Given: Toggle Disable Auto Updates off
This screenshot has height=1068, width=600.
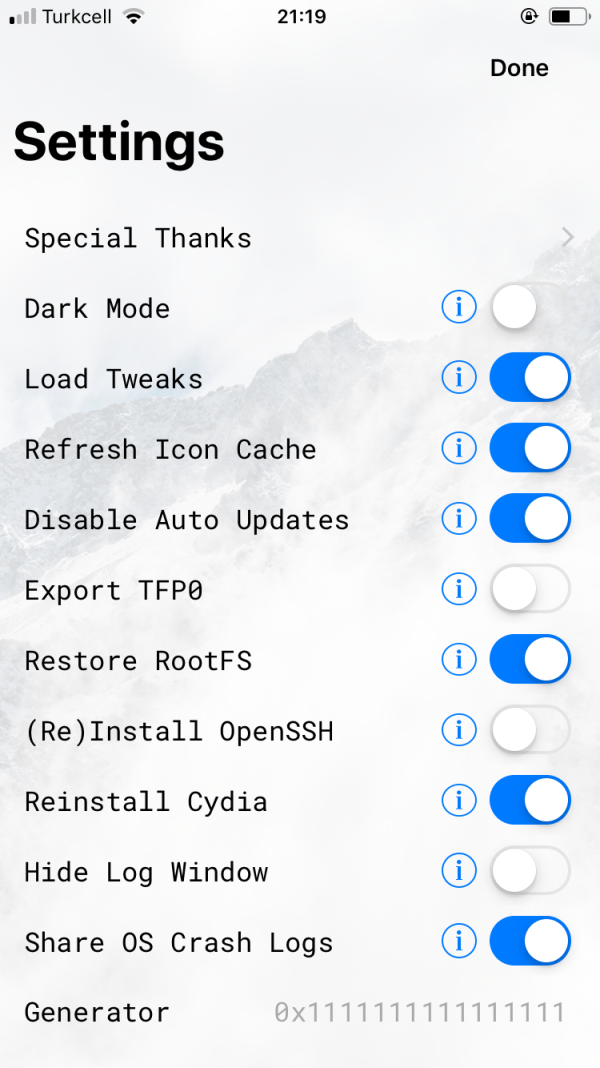Looking at the screenshot, I should click(529, 519).
